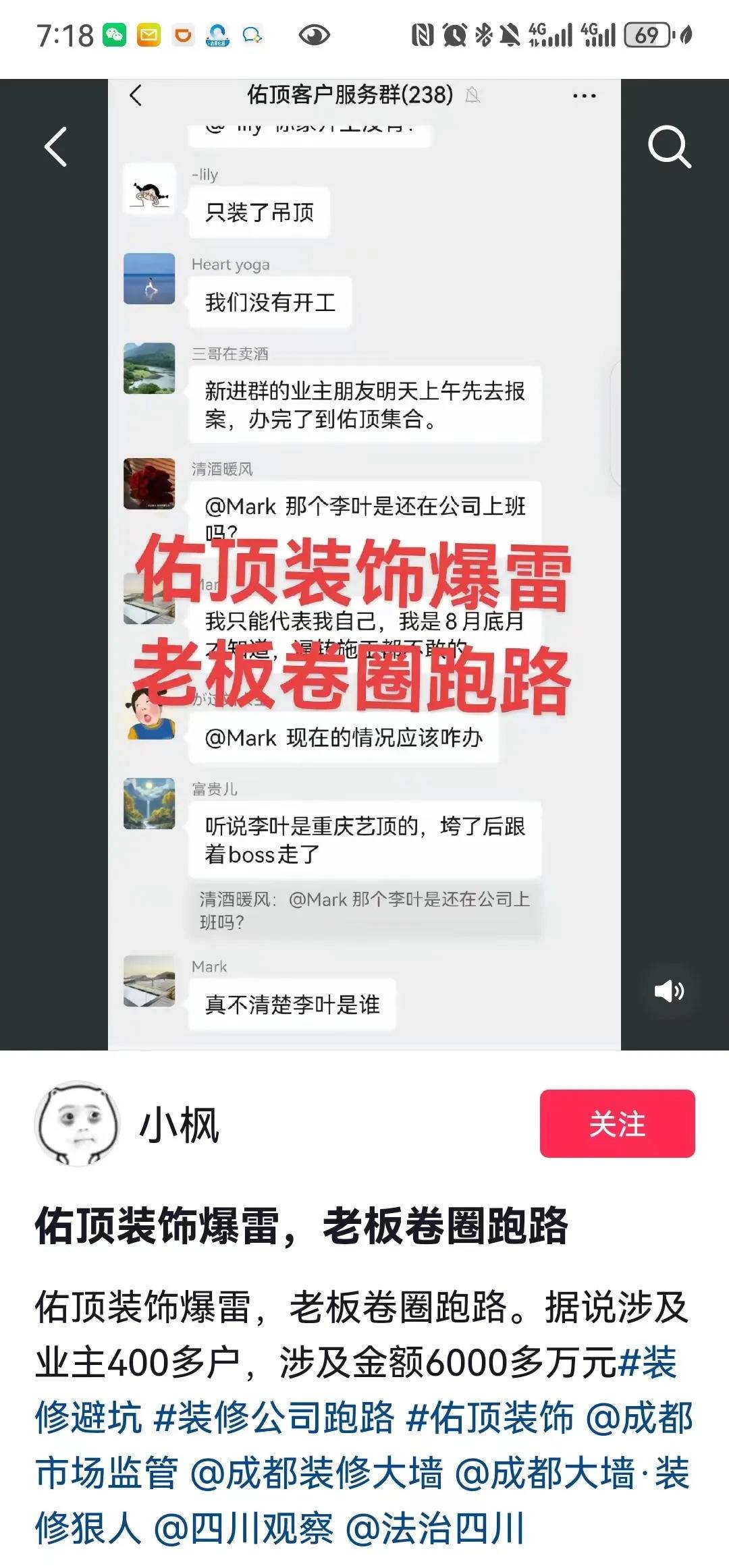Viewport: 729px width, 1568px height.
Task: Visit the @成都装修大墙 mention
Action: (317, 1473)
